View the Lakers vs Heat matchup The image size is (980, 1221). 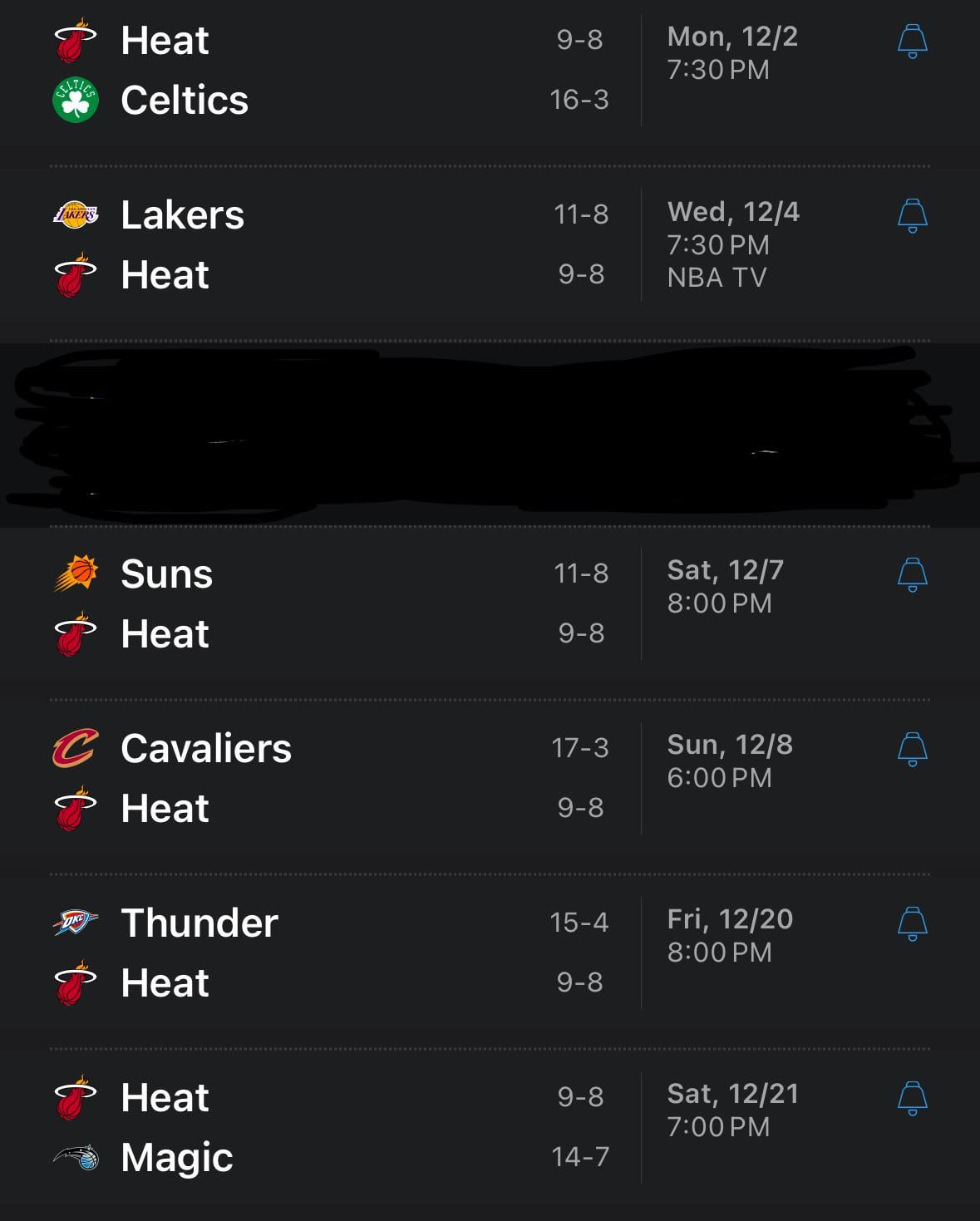(332, 245)
